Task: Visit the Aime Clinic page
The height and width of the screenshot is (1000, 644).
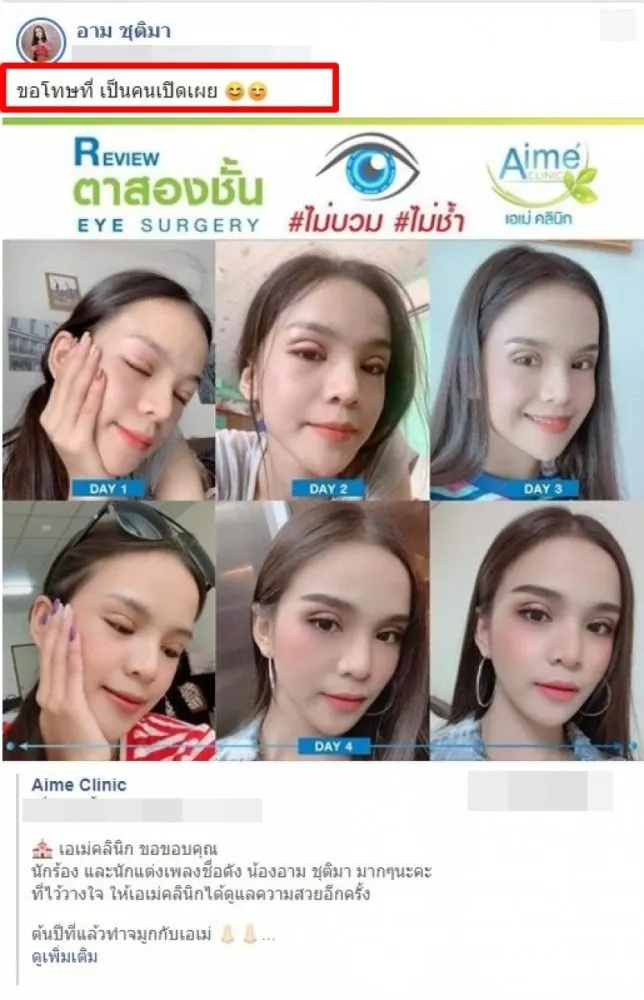Action: tap(79, 785)
